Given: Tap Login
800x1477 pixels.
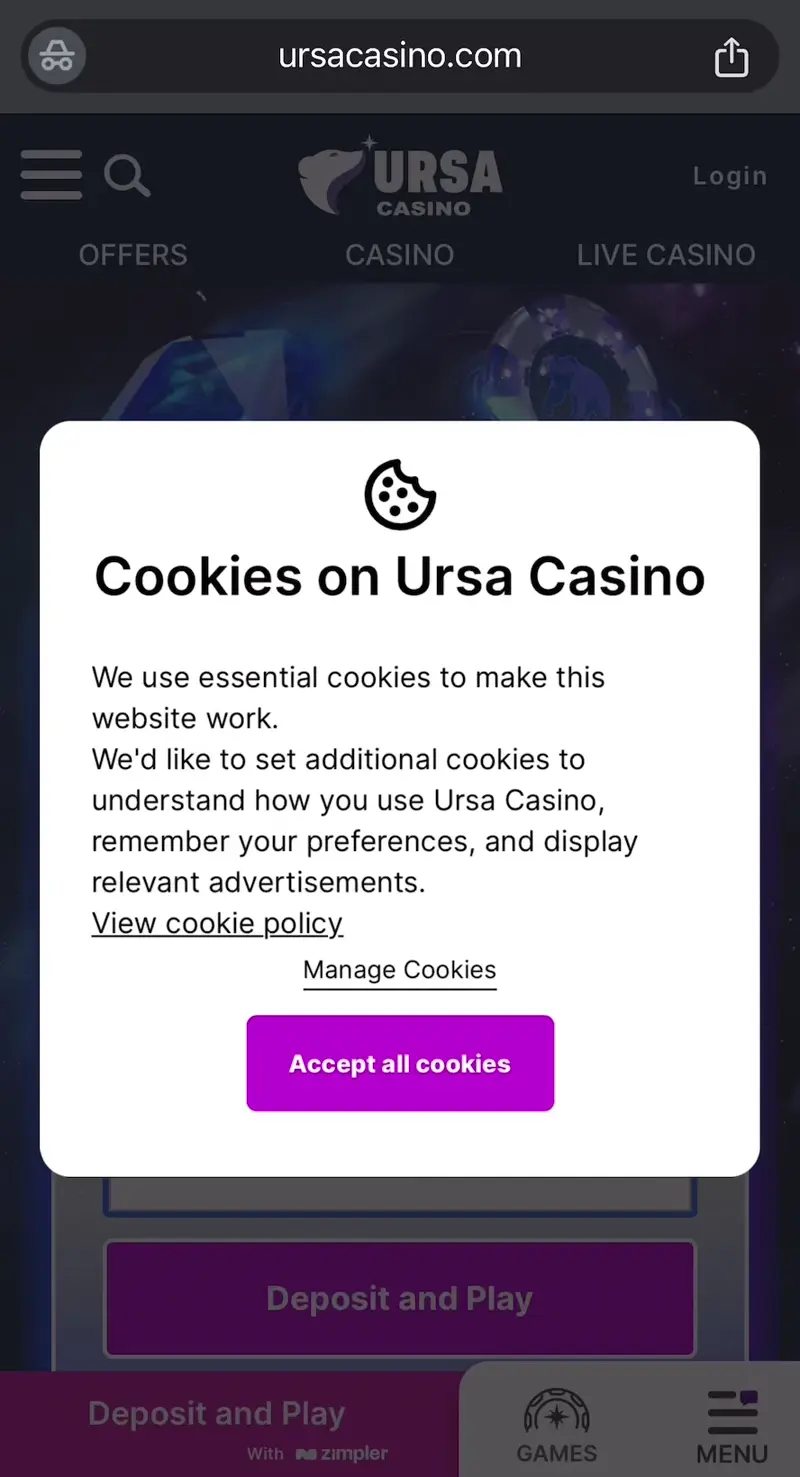Looking at the screenshot, I should click(x=729, y=176).
